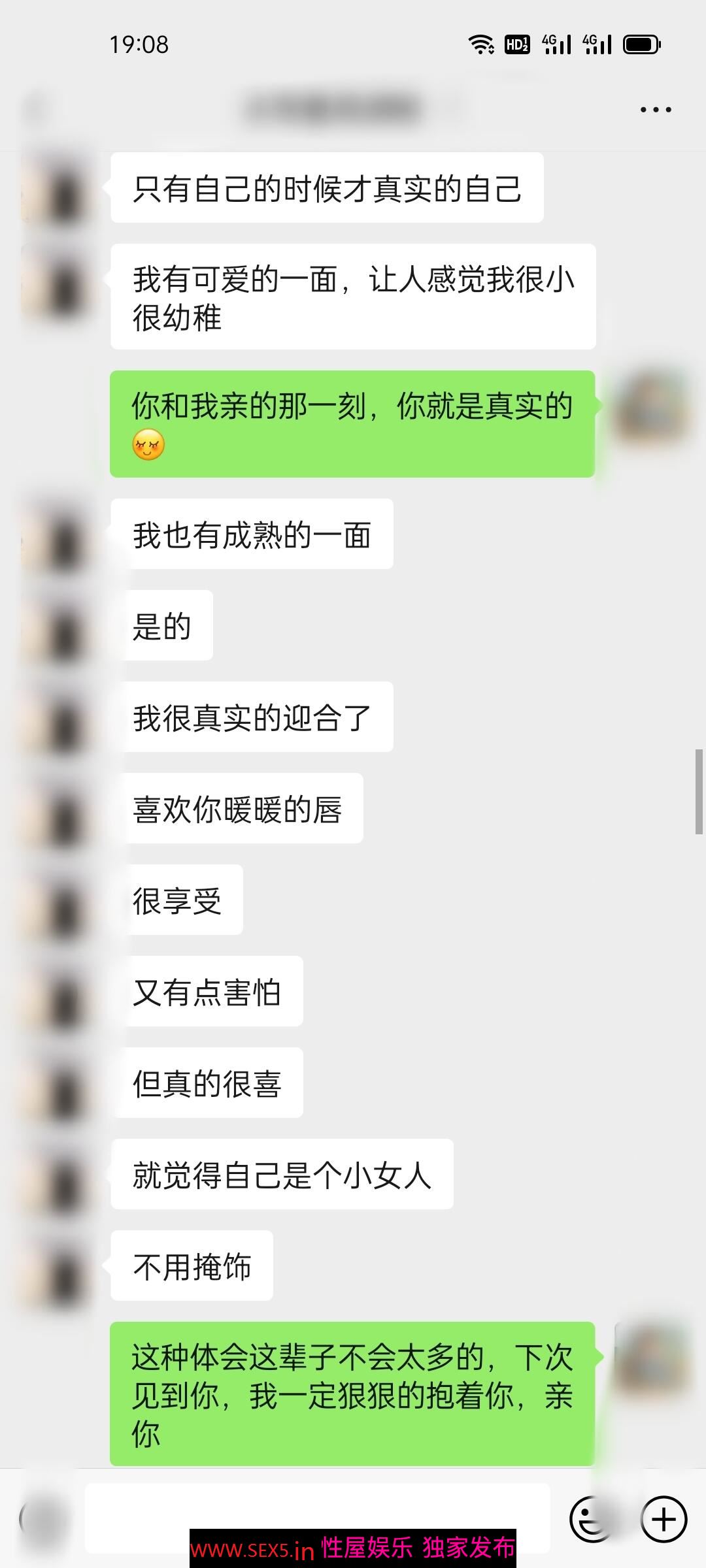Focus the message text input box

click(317, 1517)
